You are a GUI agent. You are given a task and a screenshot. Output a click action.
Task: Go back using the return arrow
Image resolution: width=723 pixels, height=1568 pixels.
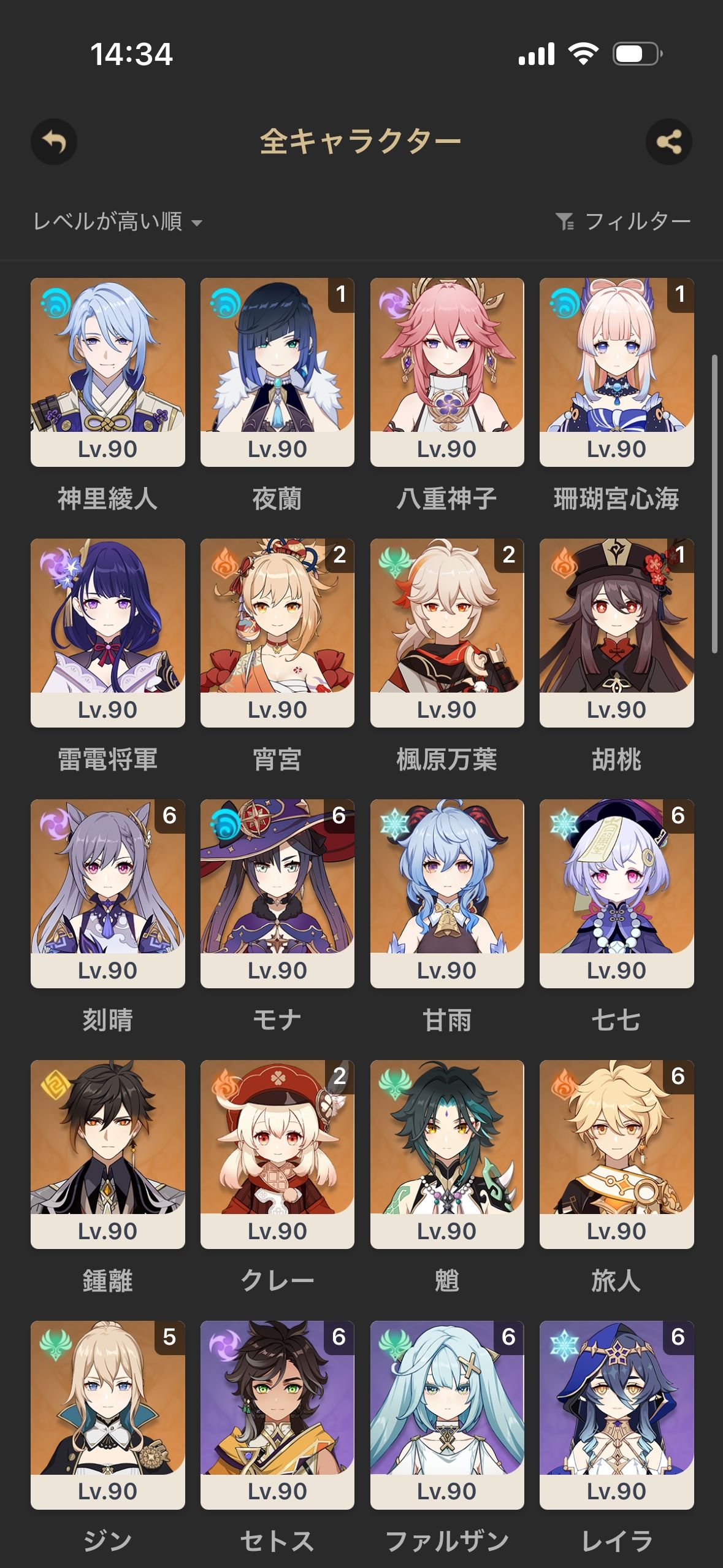tap(54, 142)
